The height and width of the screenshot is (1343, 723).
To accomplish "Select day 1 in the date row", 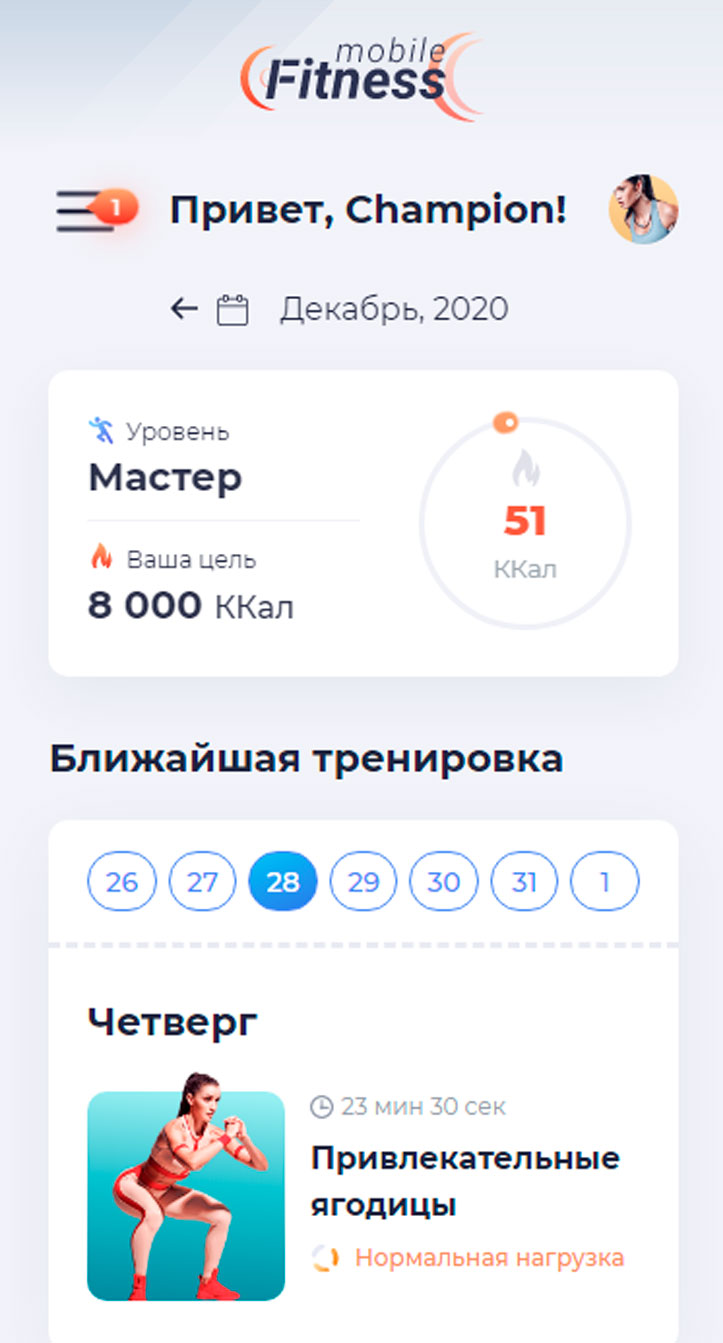I will [x=604, y=882].
